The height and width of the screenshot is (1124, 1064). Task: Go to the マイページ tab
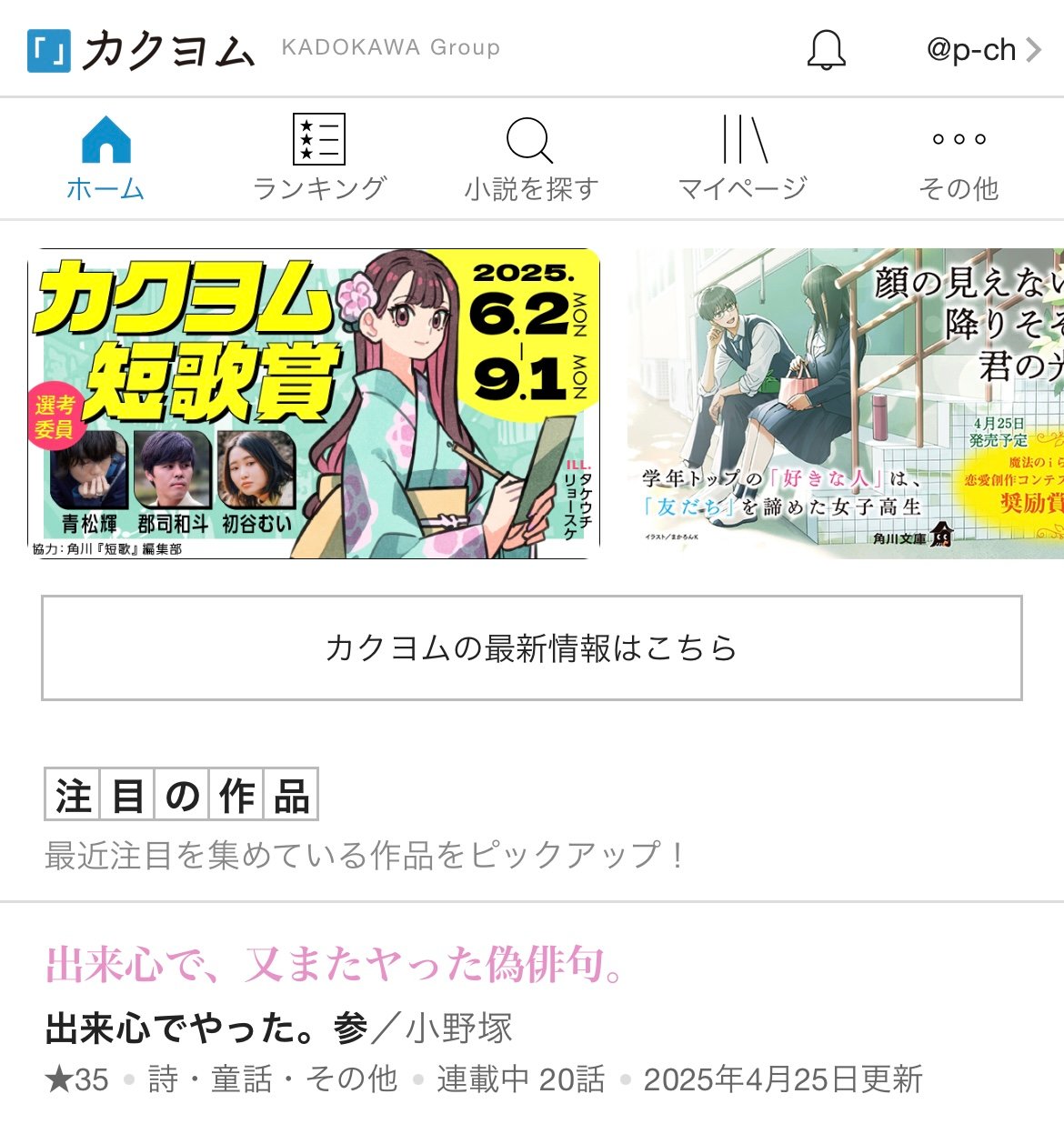click(x=743, y=158)
